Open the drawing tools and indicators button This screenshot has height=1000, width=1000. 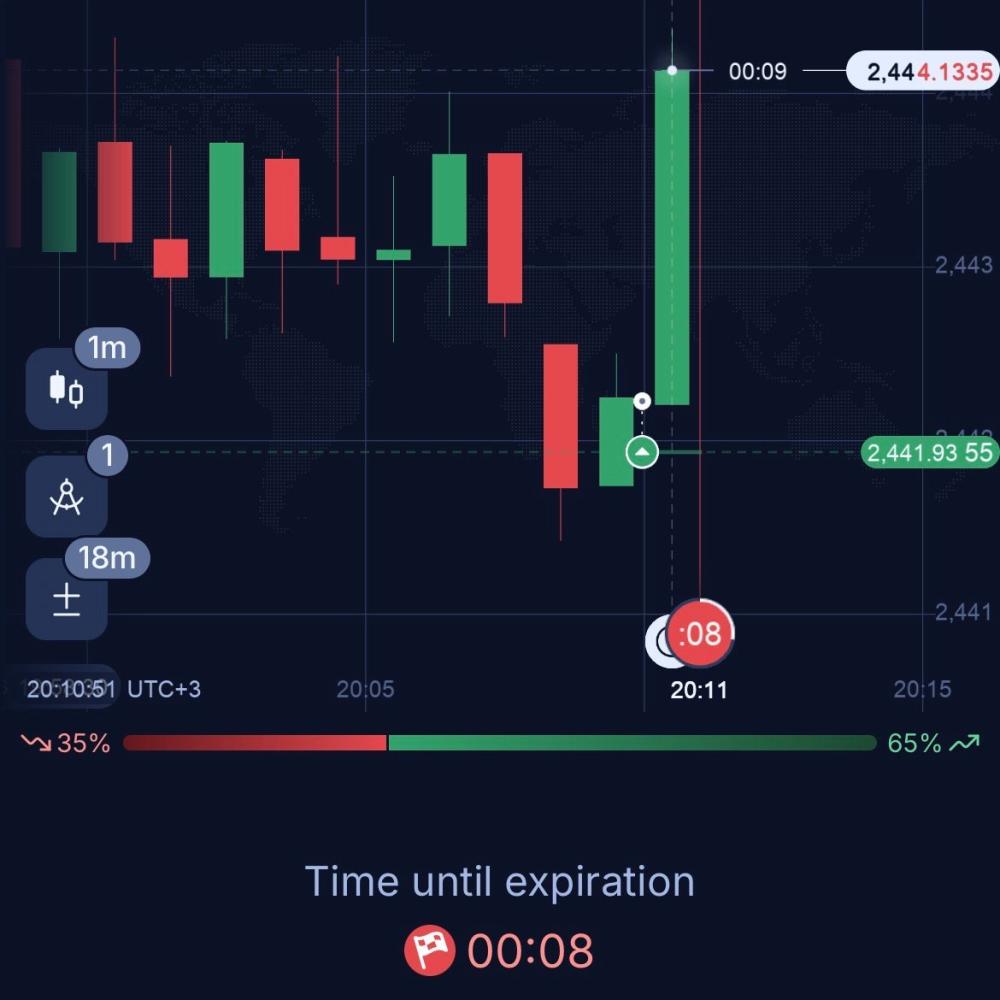[x=66, y=497]
